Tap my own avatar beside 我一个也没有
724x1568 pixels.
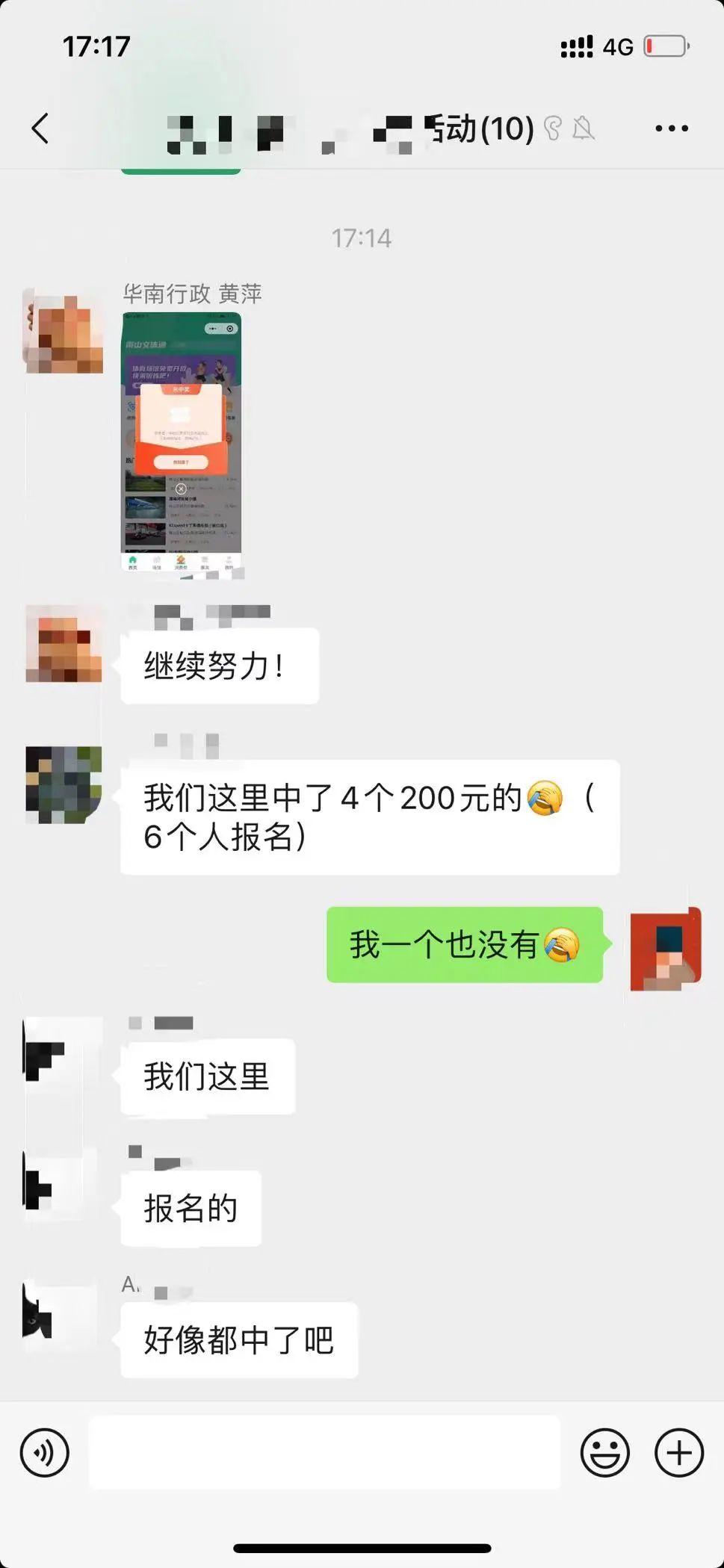pos(666,949)
